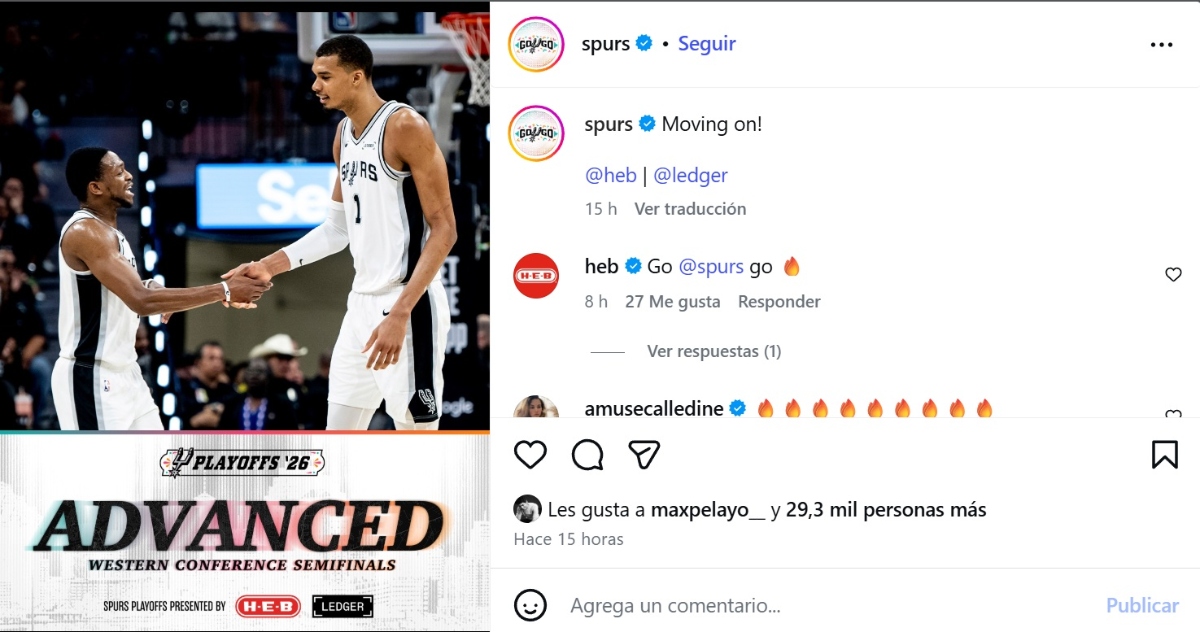Open the emoji picker in comment bar
The height and width of the screenshot is (632, 1200).
click(x=530, y=605)
